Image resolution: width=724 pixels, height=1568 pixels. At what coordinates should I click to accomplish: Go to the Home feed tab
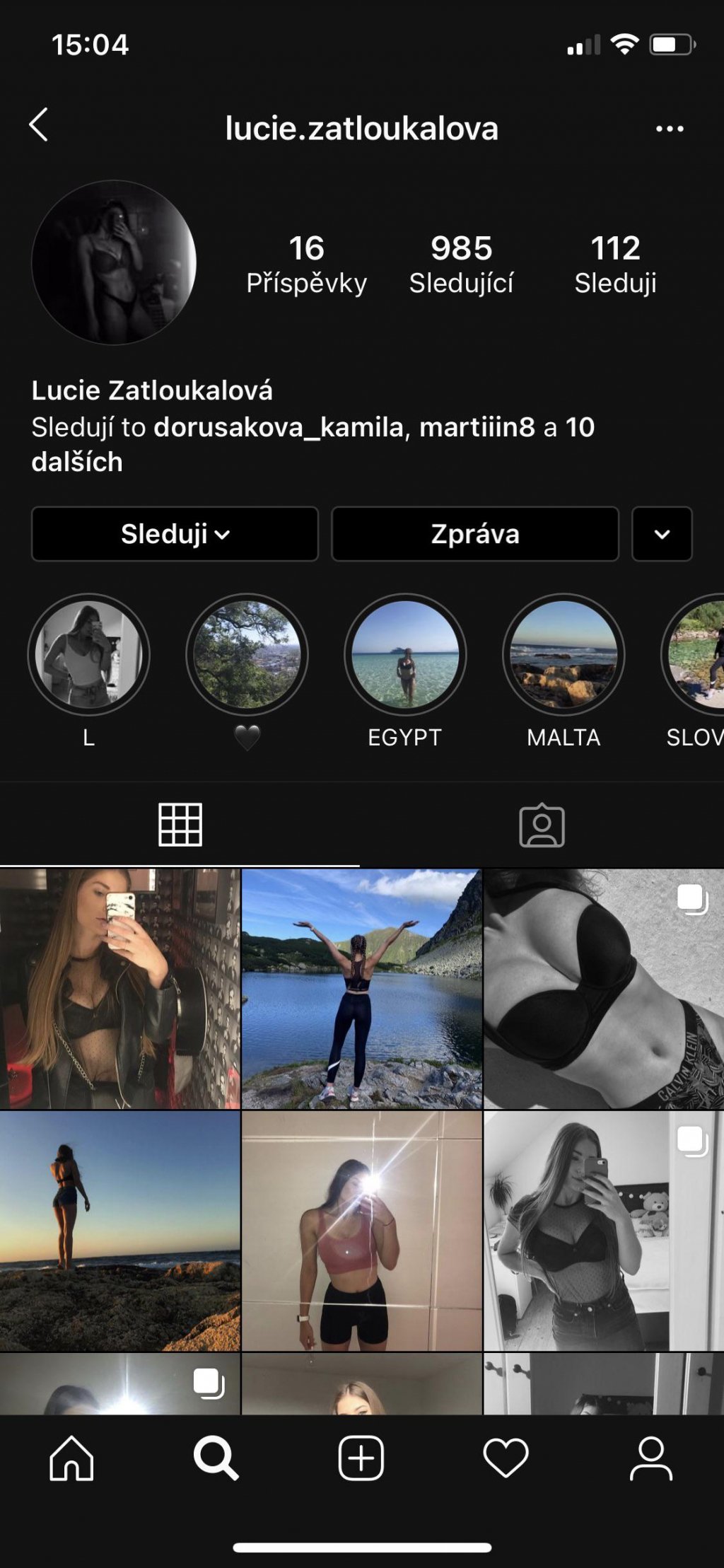pyautogui.click(x=71, y=1458)
